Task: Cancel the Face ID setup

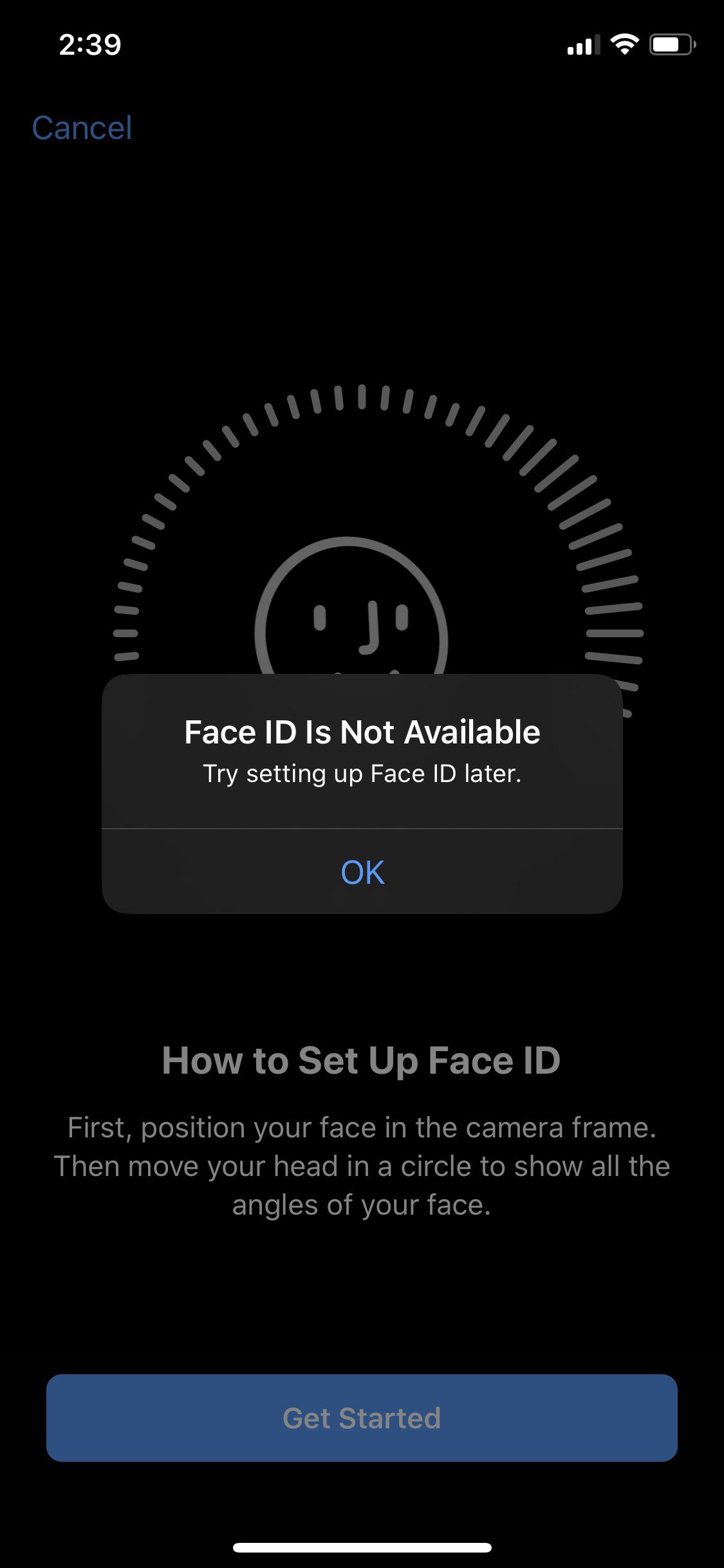Action: point(82,127)
